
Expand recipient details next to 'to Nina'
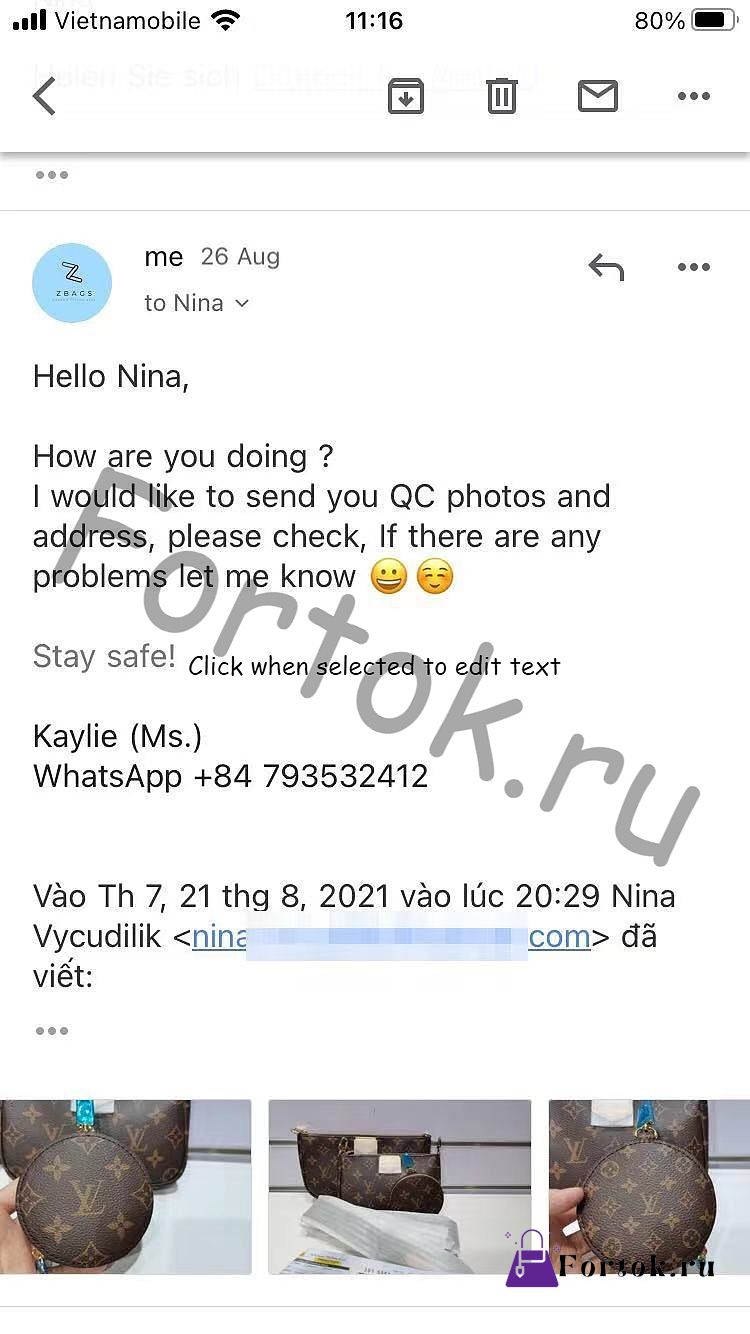241,303
